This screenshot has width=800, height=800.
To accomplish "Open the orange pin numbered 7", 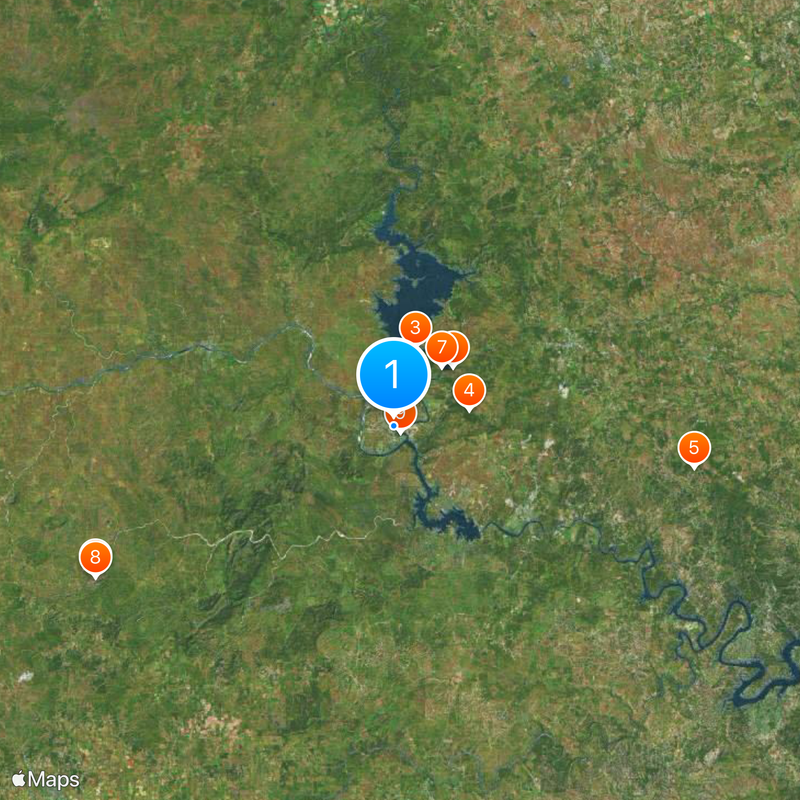I will (441, 347).
